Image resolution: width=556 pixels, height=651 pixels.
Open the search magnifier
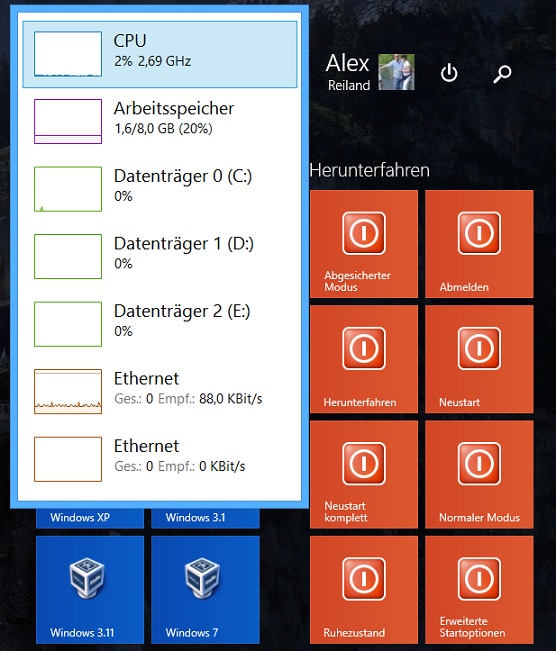(502, 74)
